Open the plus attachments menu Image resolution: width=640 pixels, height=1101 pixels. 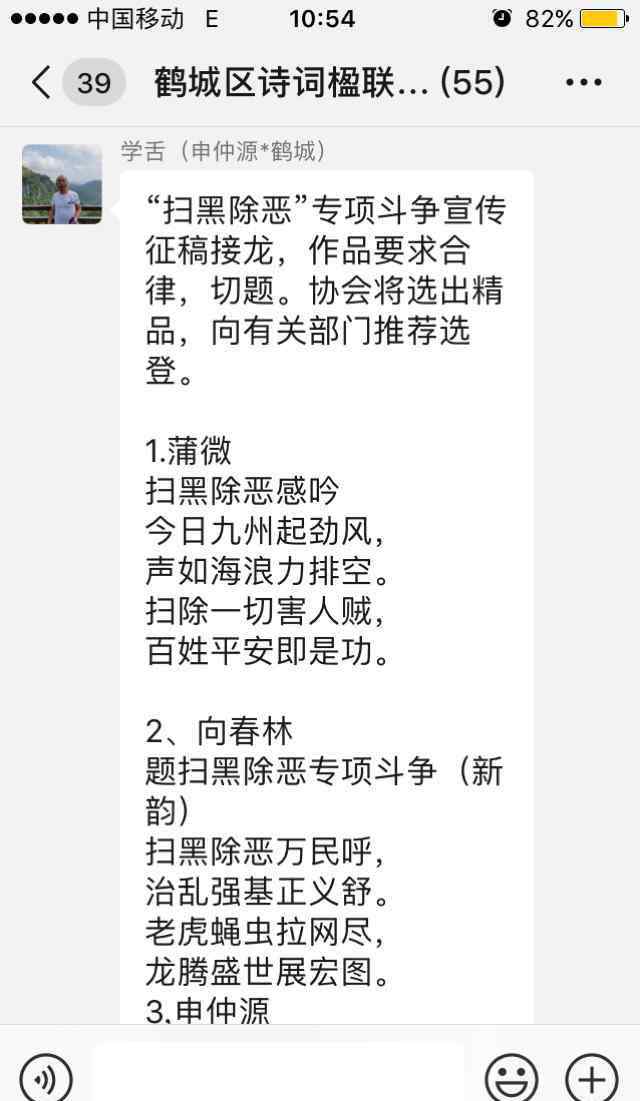591,1078
